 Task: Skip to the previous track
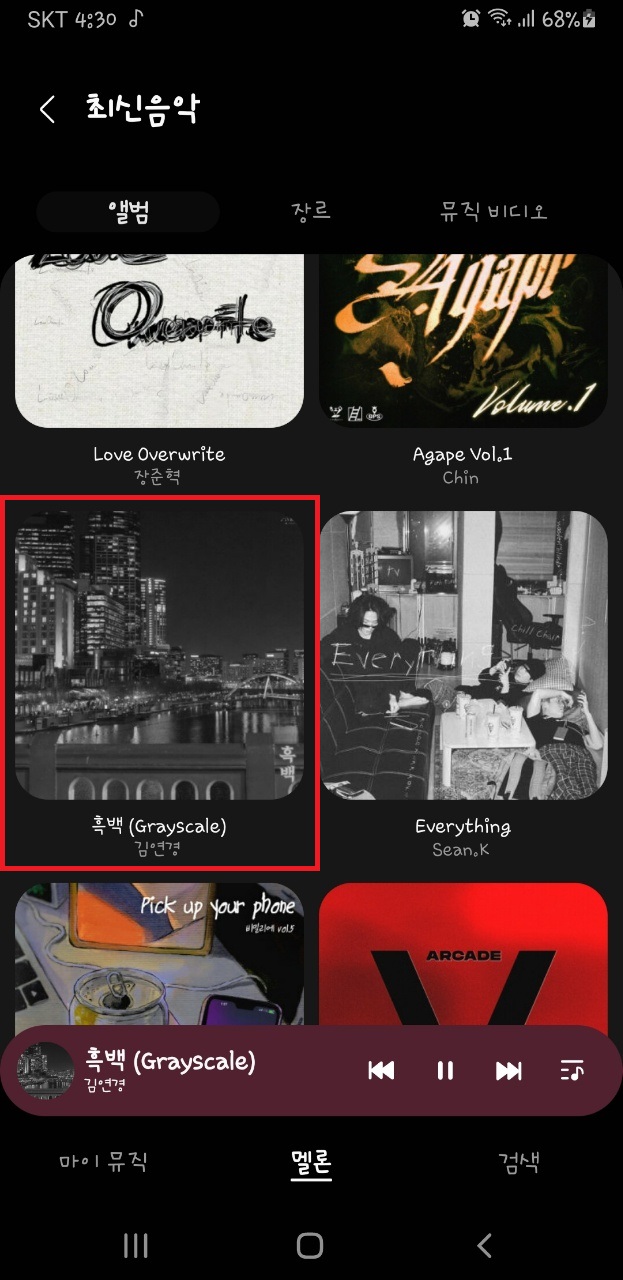381,1071
